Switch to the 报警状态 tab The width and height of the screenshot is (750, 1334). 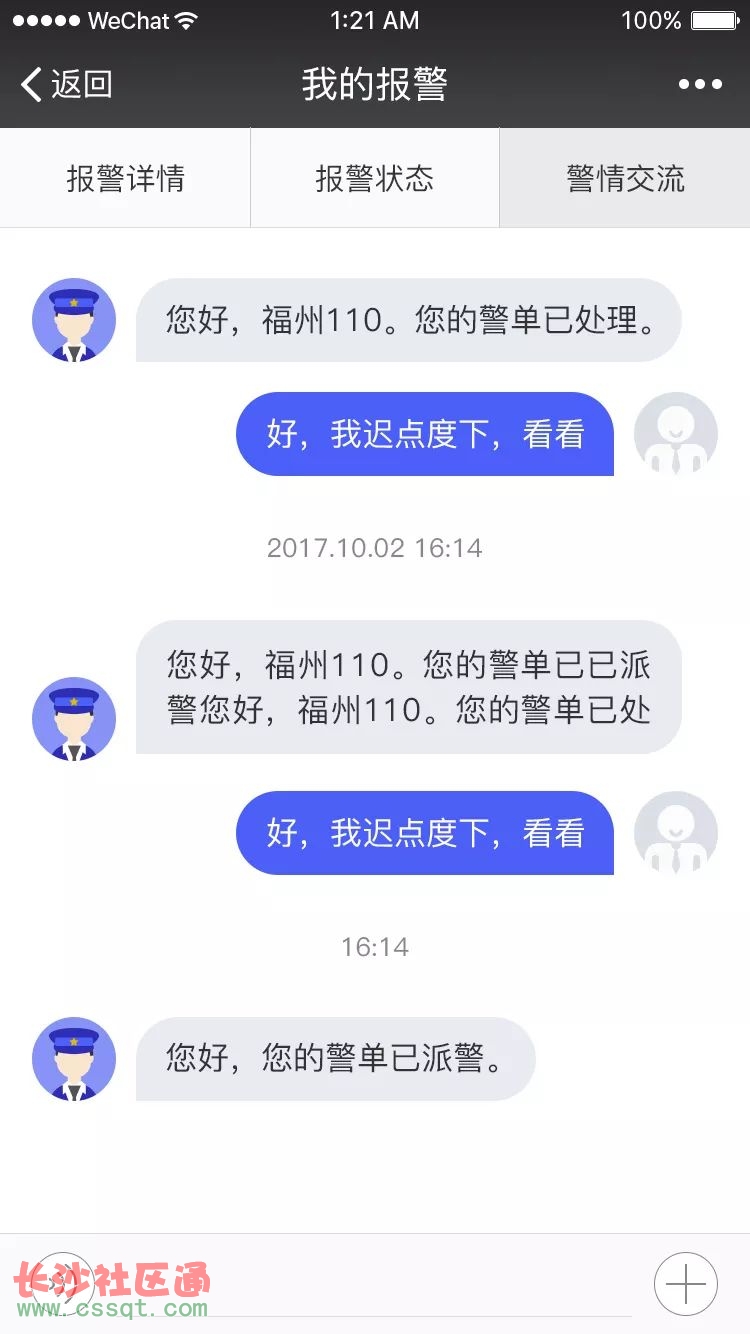[375, 179]
